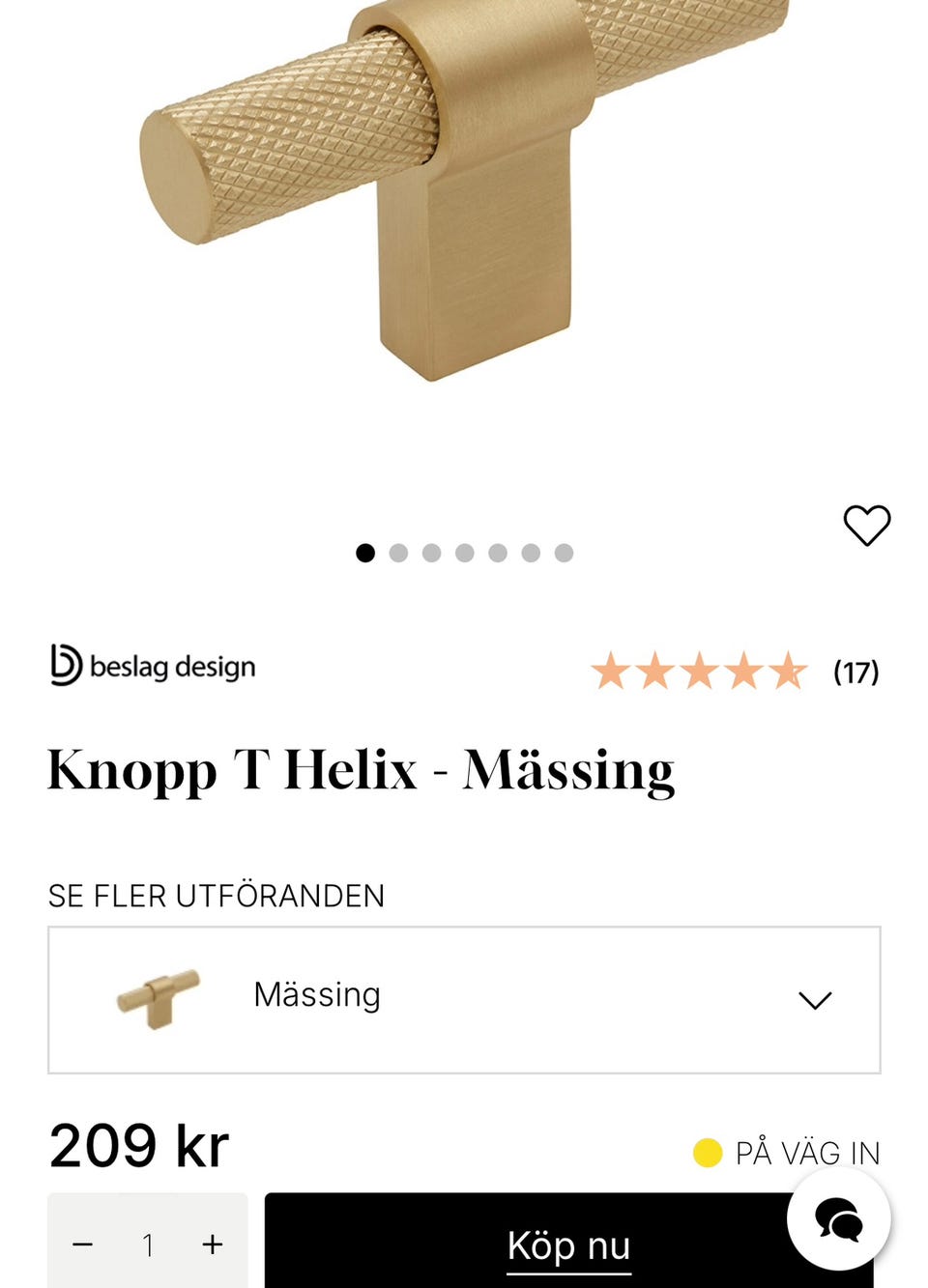Click the filled first carousel dot
Image resolution: width=928 pixels, height=1288 pixels.
click(x=366, y=552)
